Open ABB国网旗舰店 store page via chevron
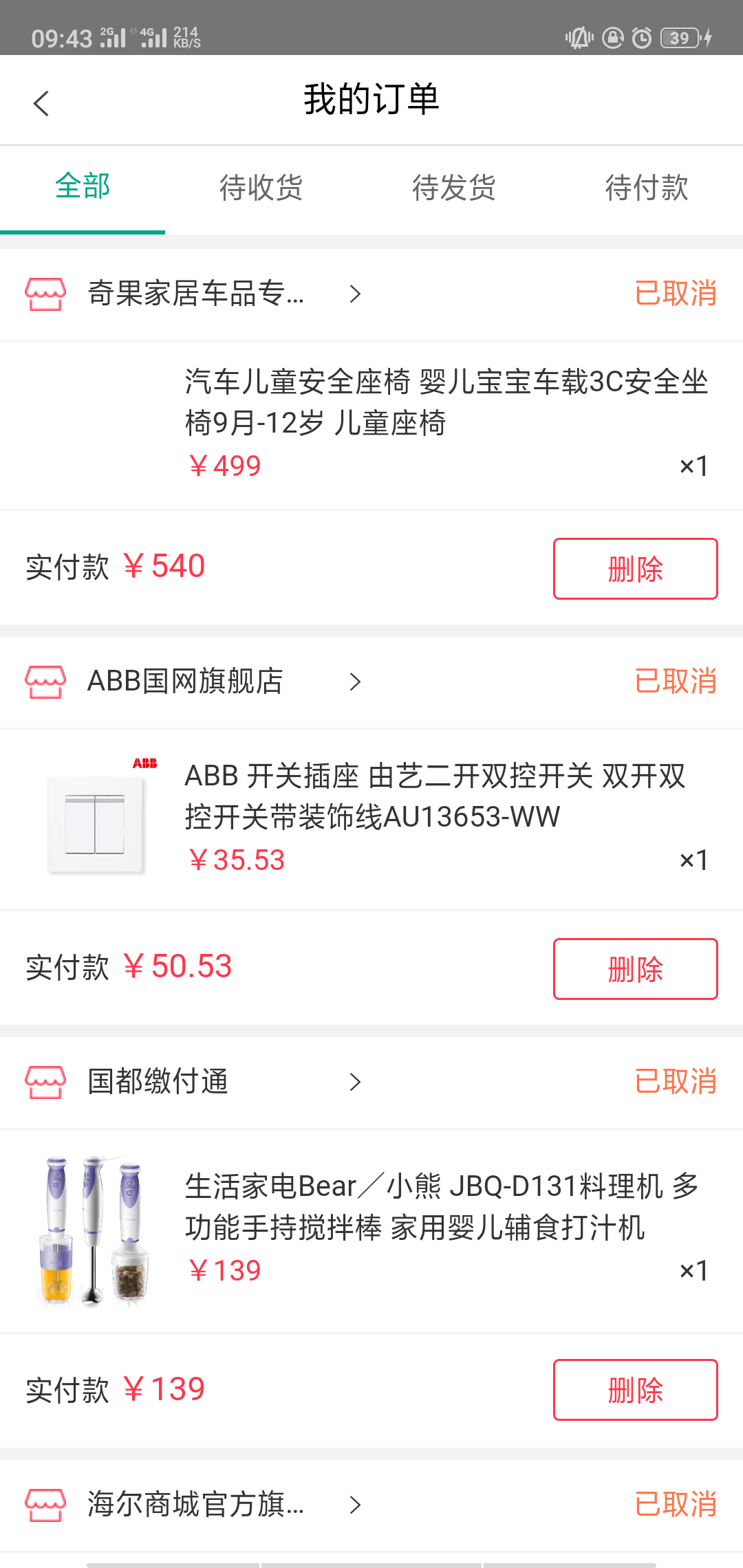The height and width of the screenshot is (1568, 743). click(356, 682)
